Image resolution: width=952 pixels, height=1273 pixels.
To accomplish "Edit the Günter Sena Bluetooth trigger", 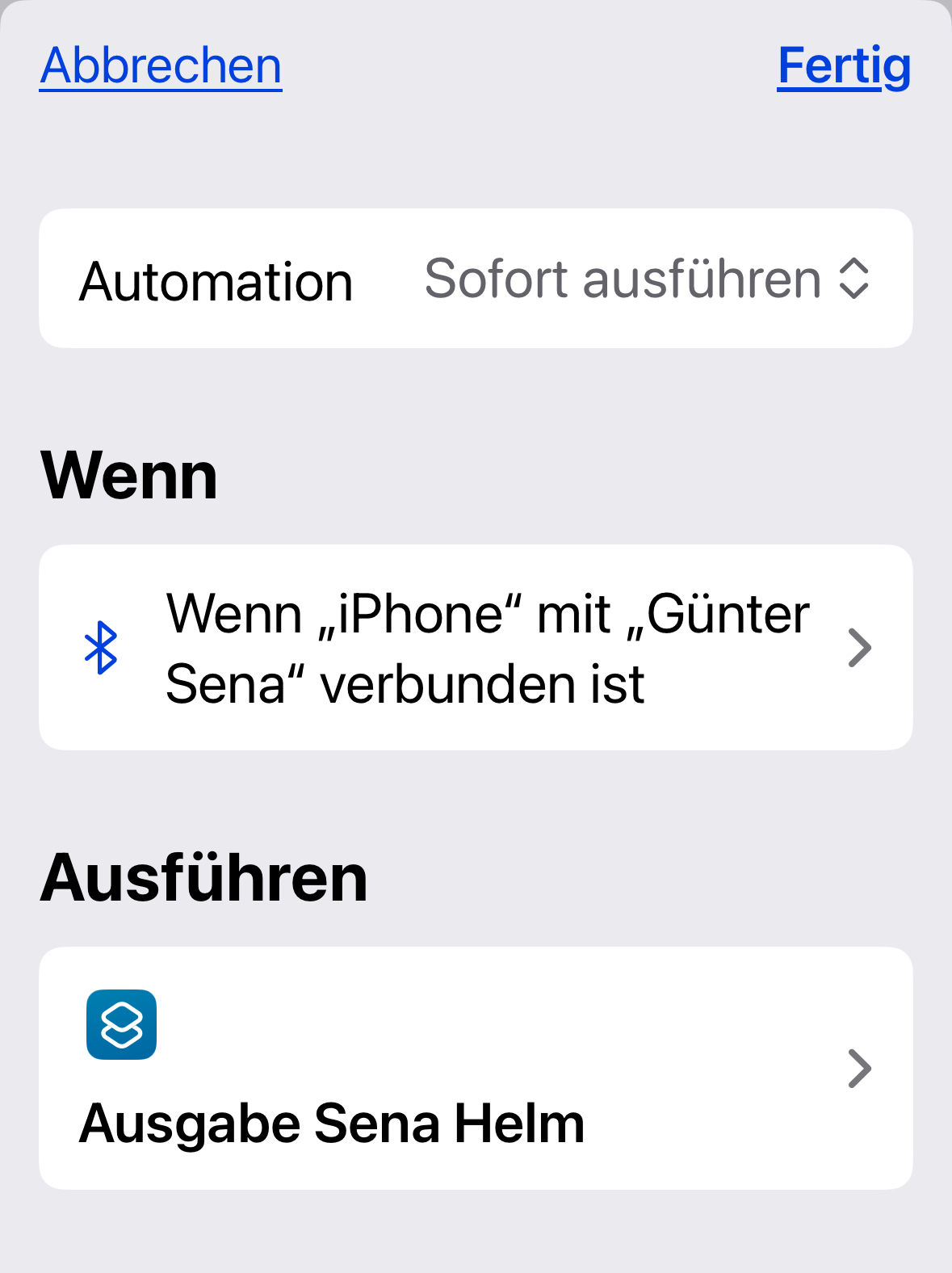I will coord(476,648).
